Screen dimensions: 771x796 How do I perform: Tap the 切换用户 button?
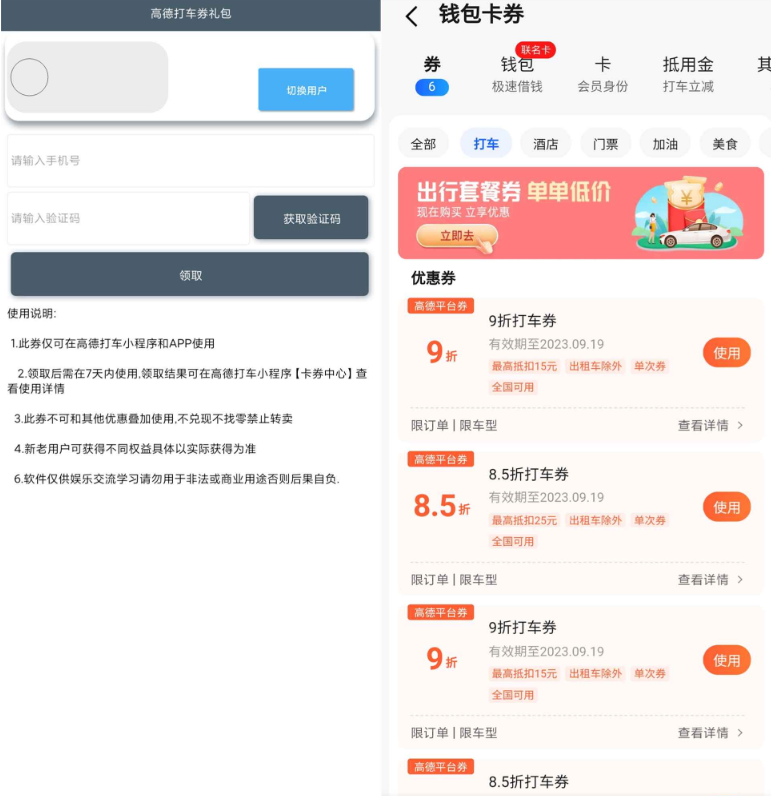click(x=306, y=90)
